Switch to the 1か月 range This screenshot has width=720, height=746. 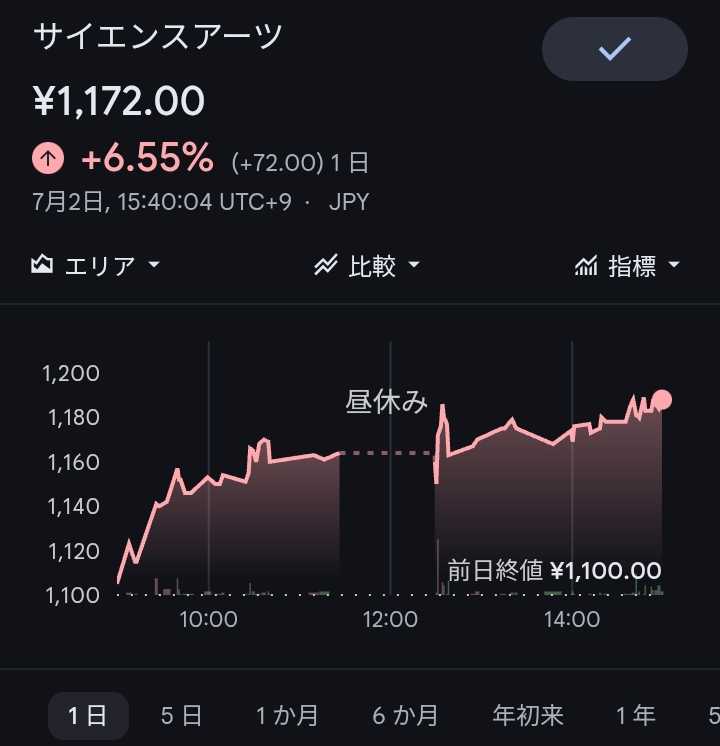pyautogui.click(x=287, y=716)
